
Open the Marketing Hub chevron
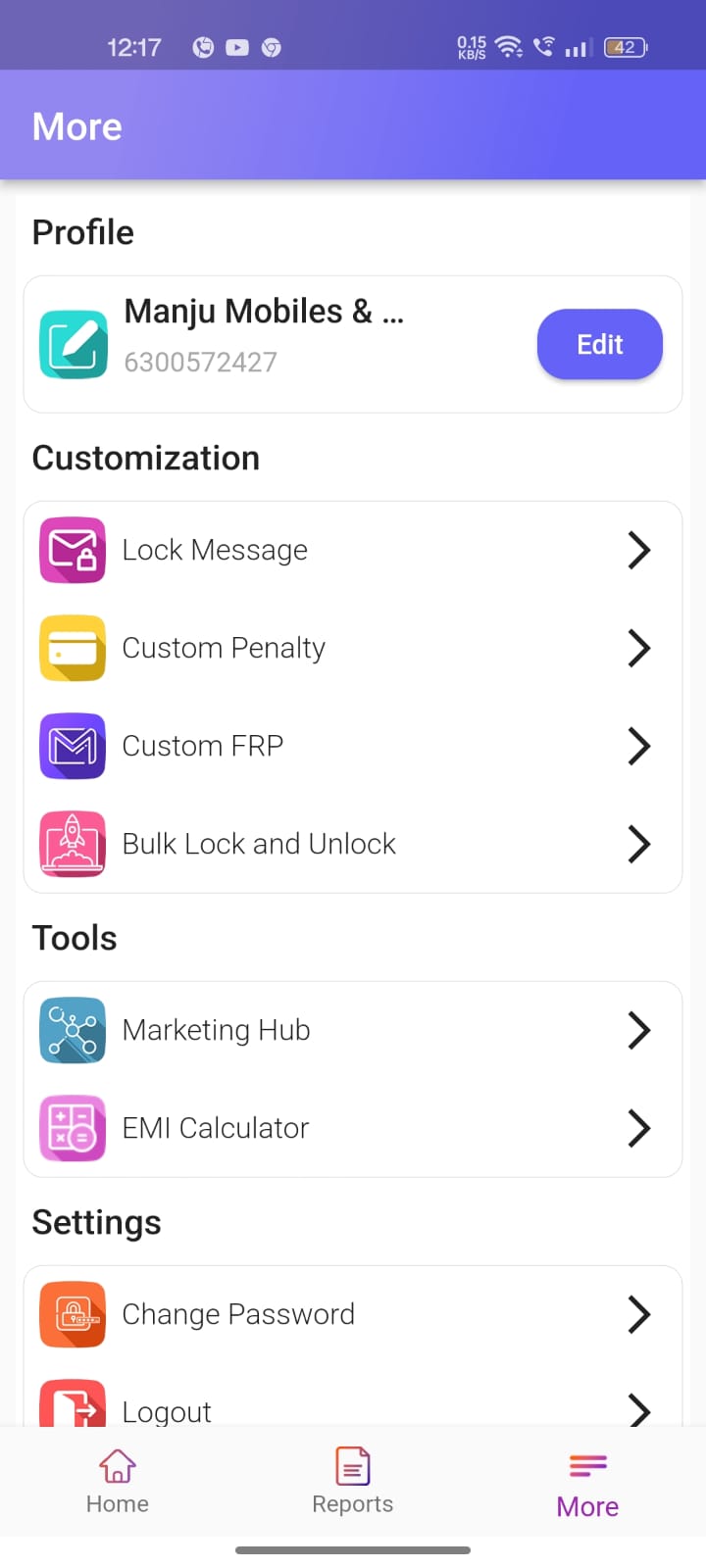click(x=638, y=1030)
